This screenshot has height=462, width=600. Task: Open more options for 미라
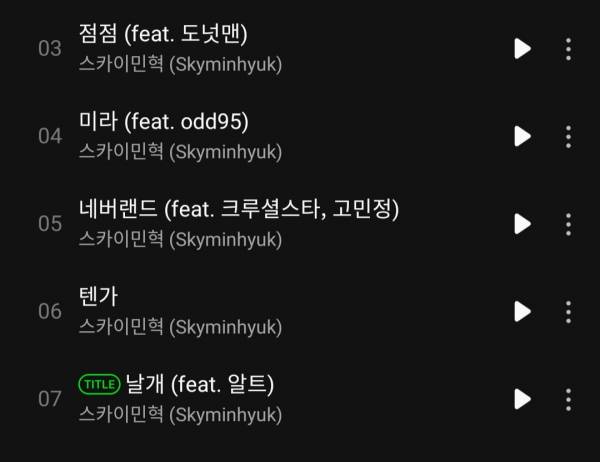click(x=568, y=136)
